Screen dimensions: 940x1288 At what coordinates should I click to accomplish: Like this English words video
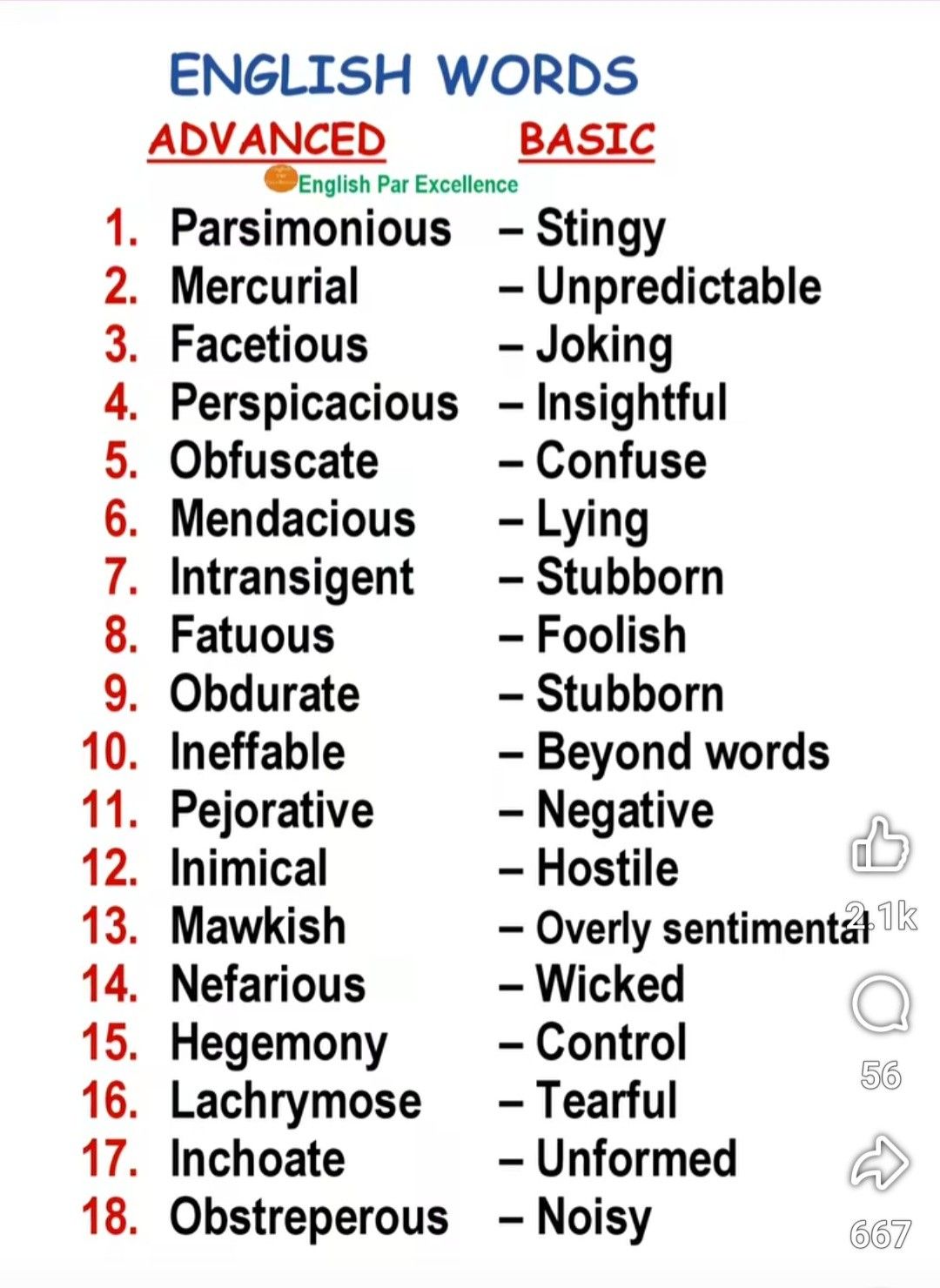(x=880, y=846)
